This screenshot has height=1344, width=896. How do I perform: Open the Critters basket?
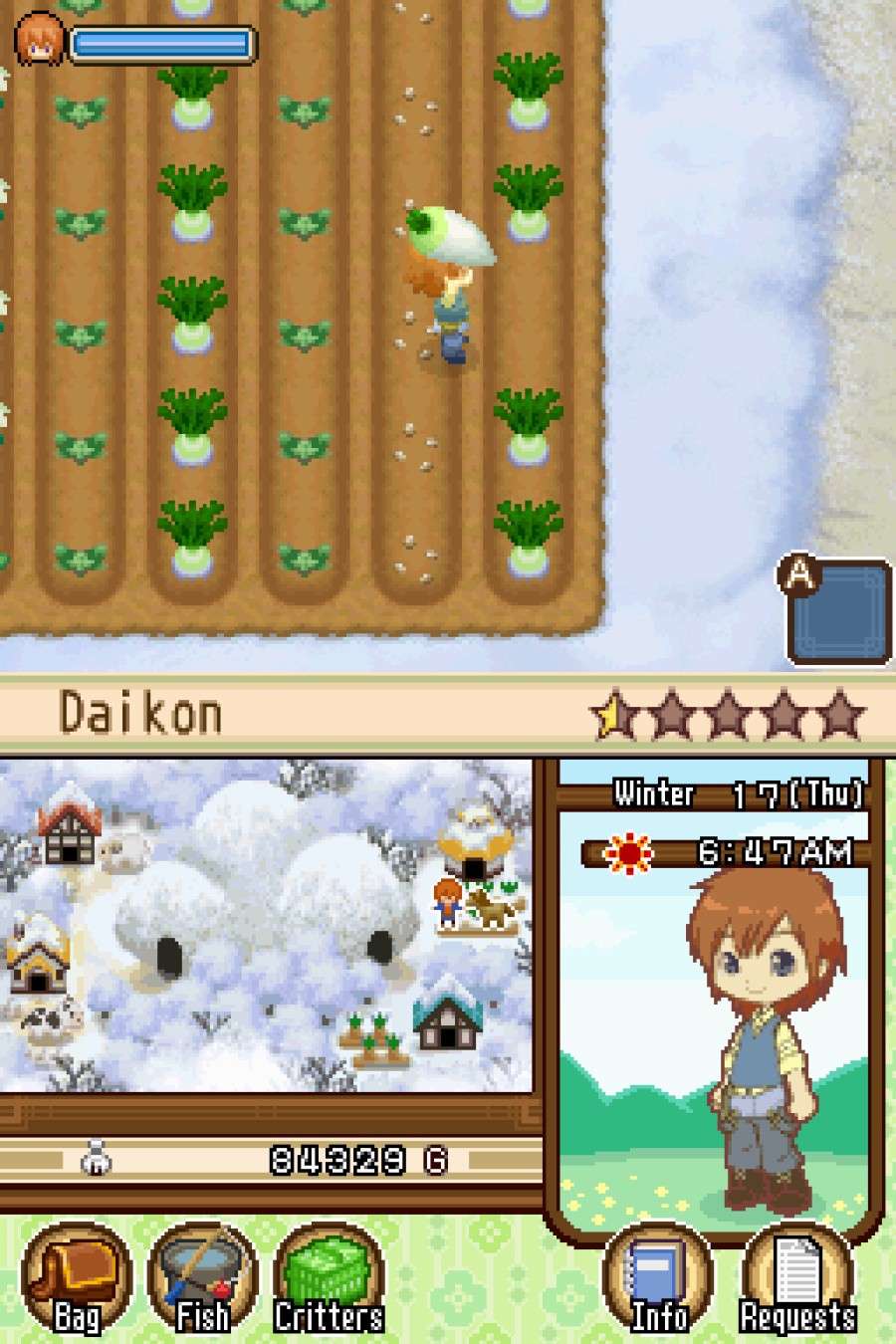tap(329, 1279)
